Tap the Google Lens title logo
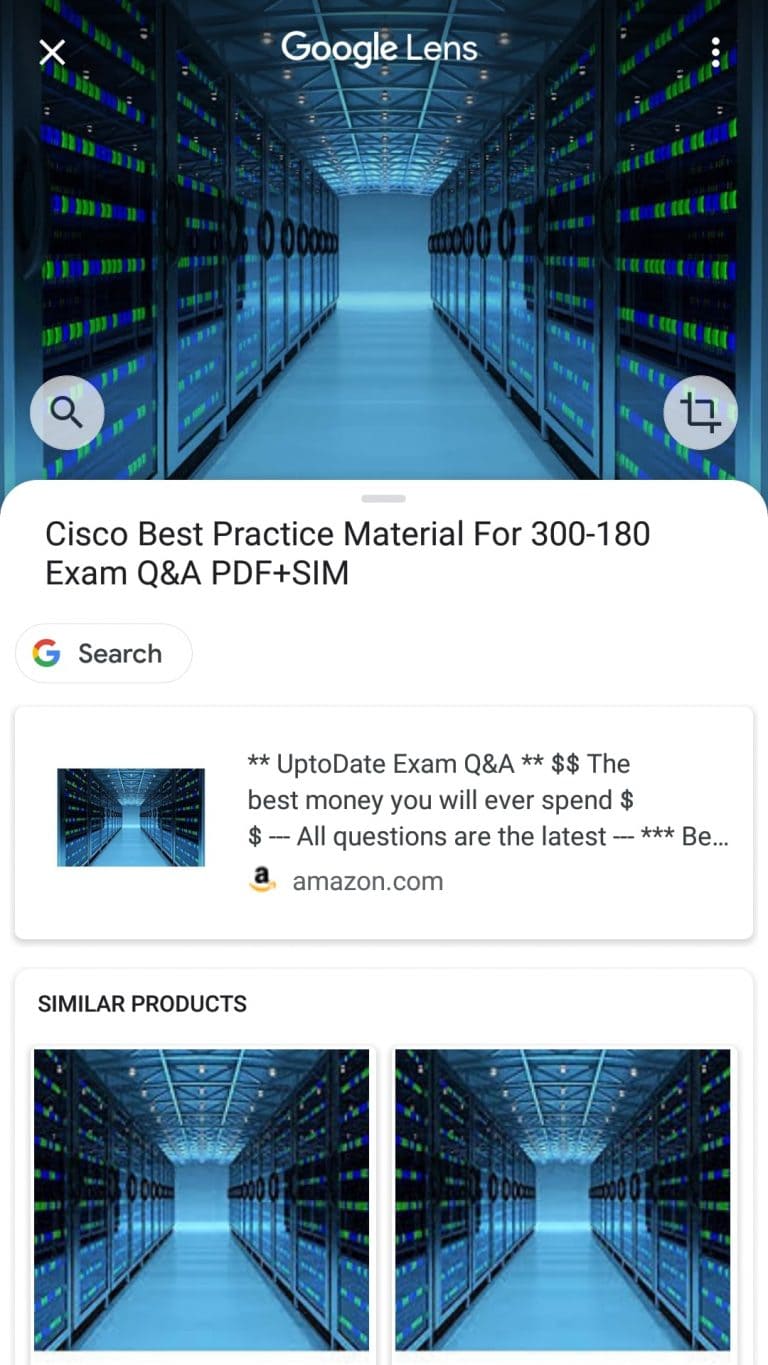 click(380, 47)
